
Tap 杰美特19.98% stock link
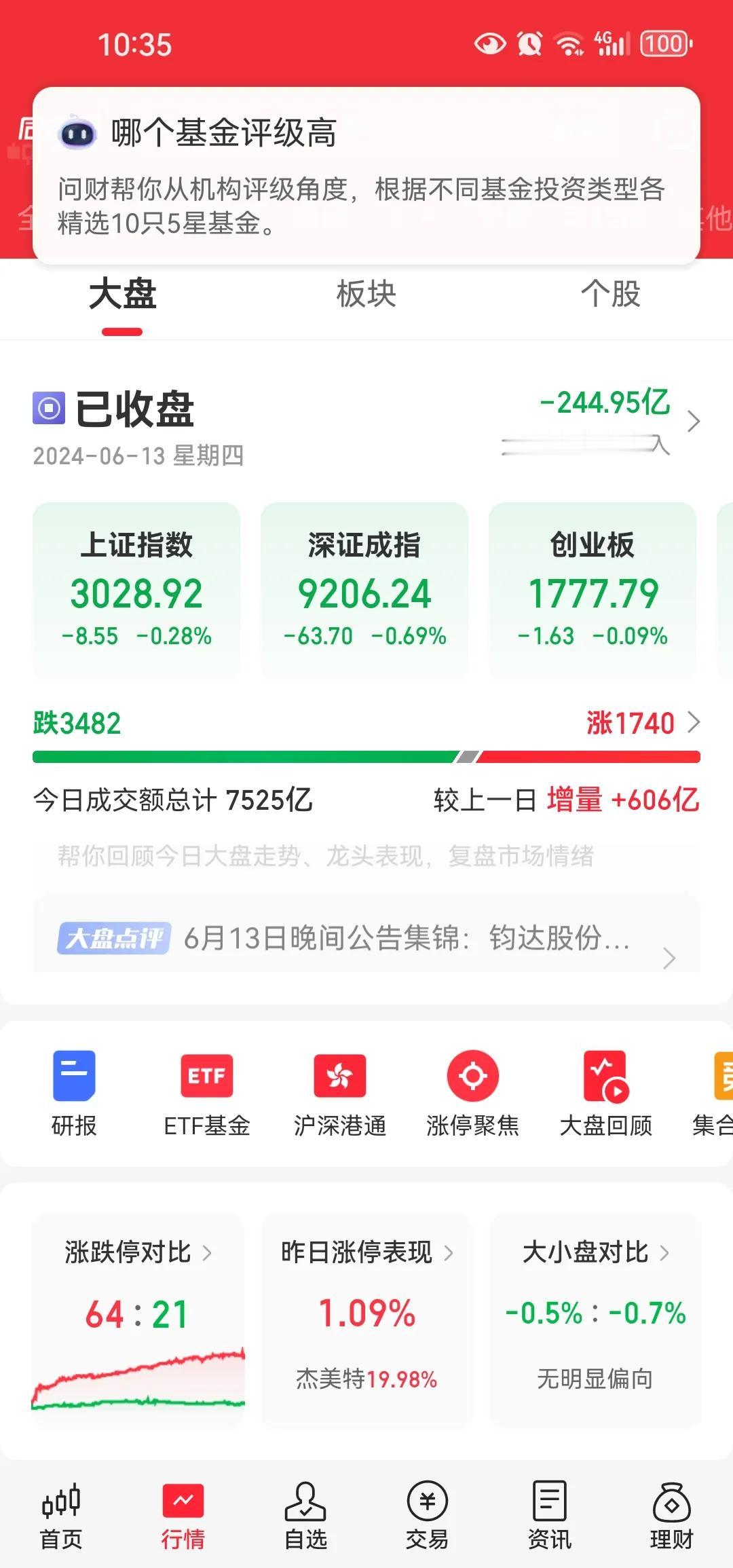(365, 1378)
